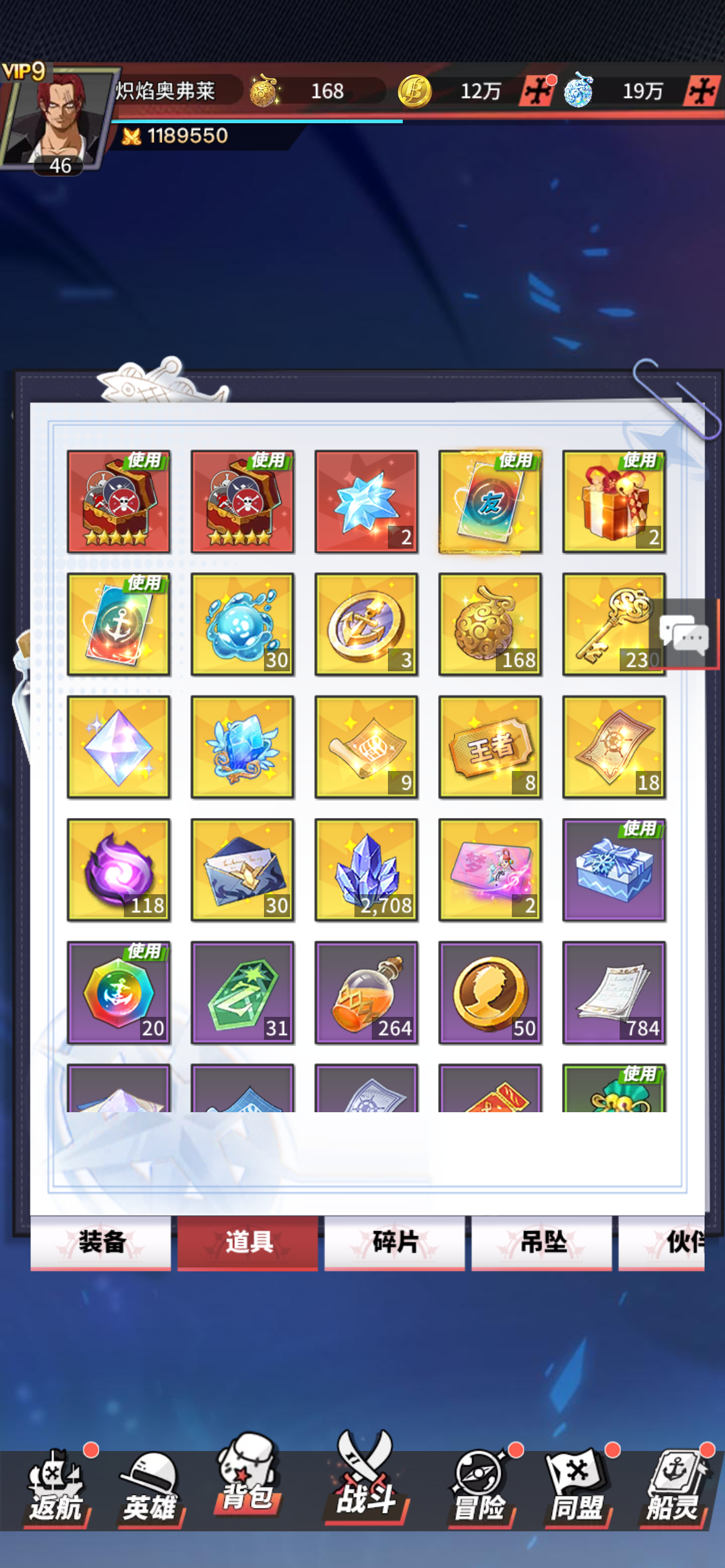
Task: Add blue devil fruit currency with plus
Action: tap(702, 92)
